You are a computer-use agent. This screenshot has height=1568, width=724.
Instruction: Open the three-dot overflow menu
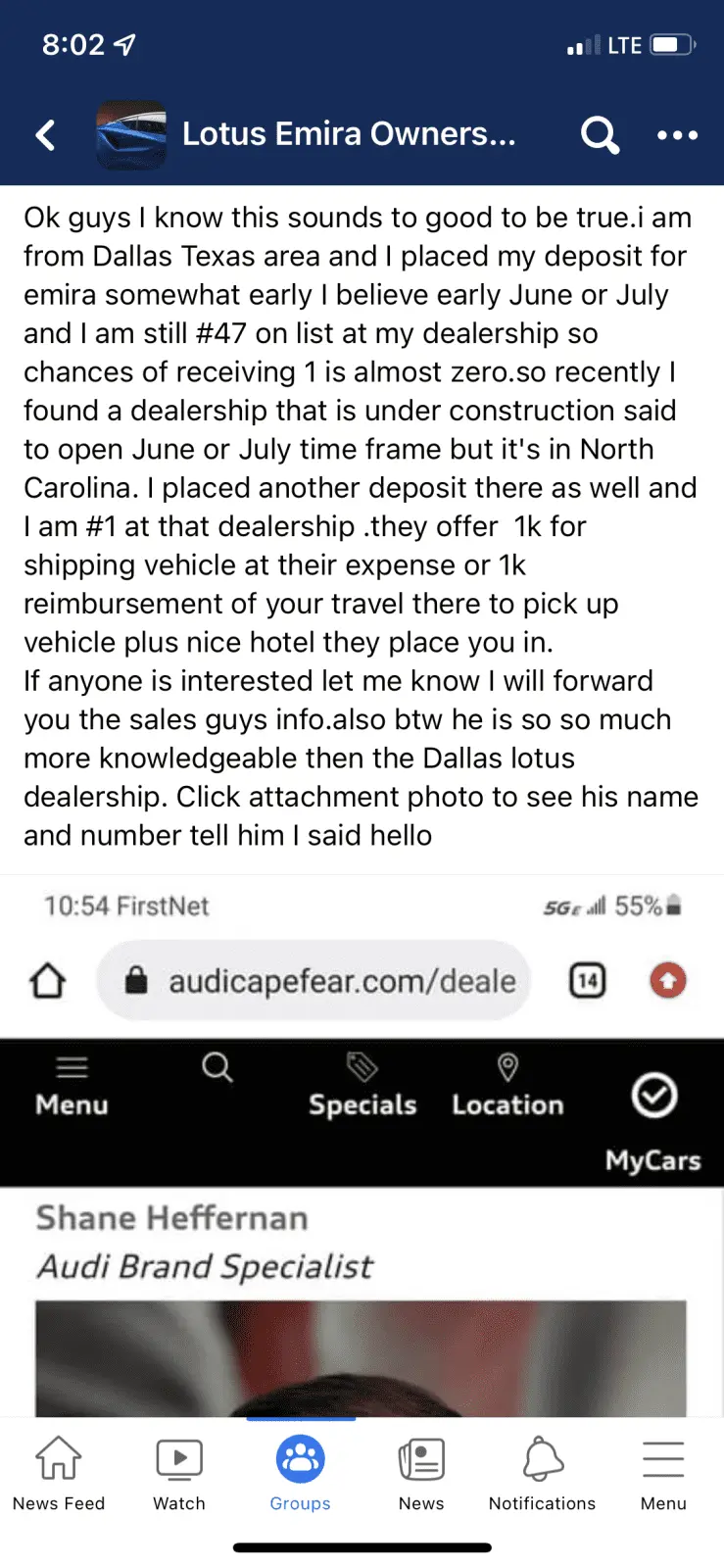point(677,134)
